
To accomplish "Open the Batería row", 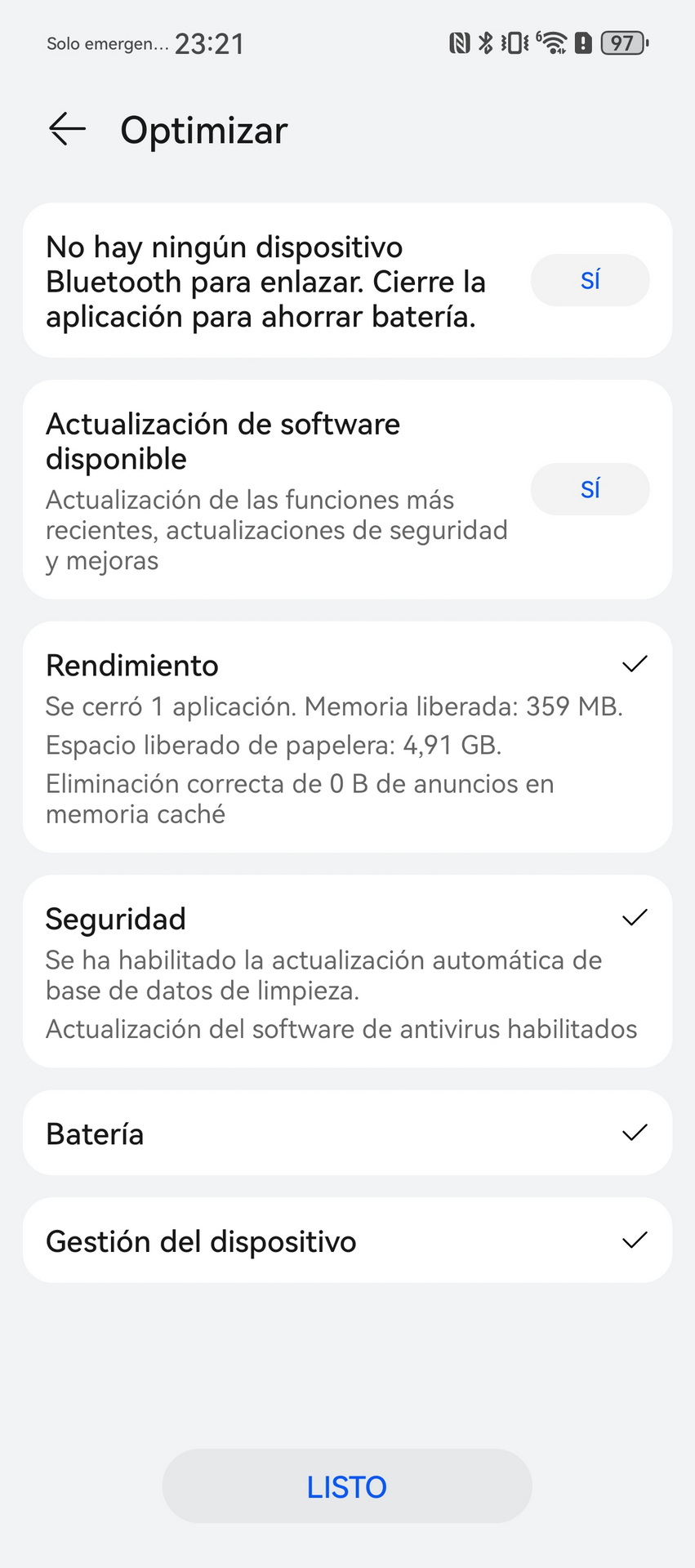I will pyautogui.click(x=347, y=1133).
